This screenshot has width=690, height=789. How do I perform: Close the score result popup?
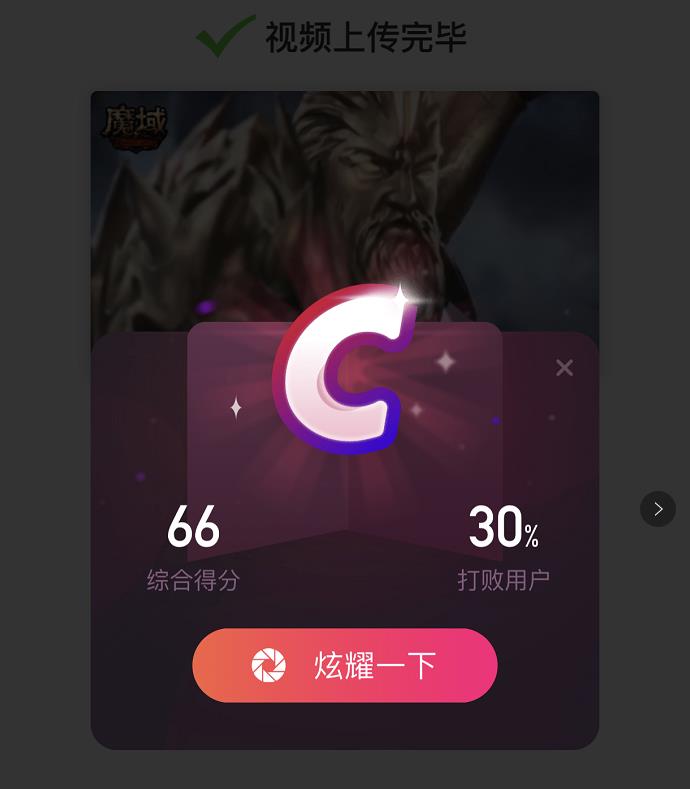[x=564, y=367]
